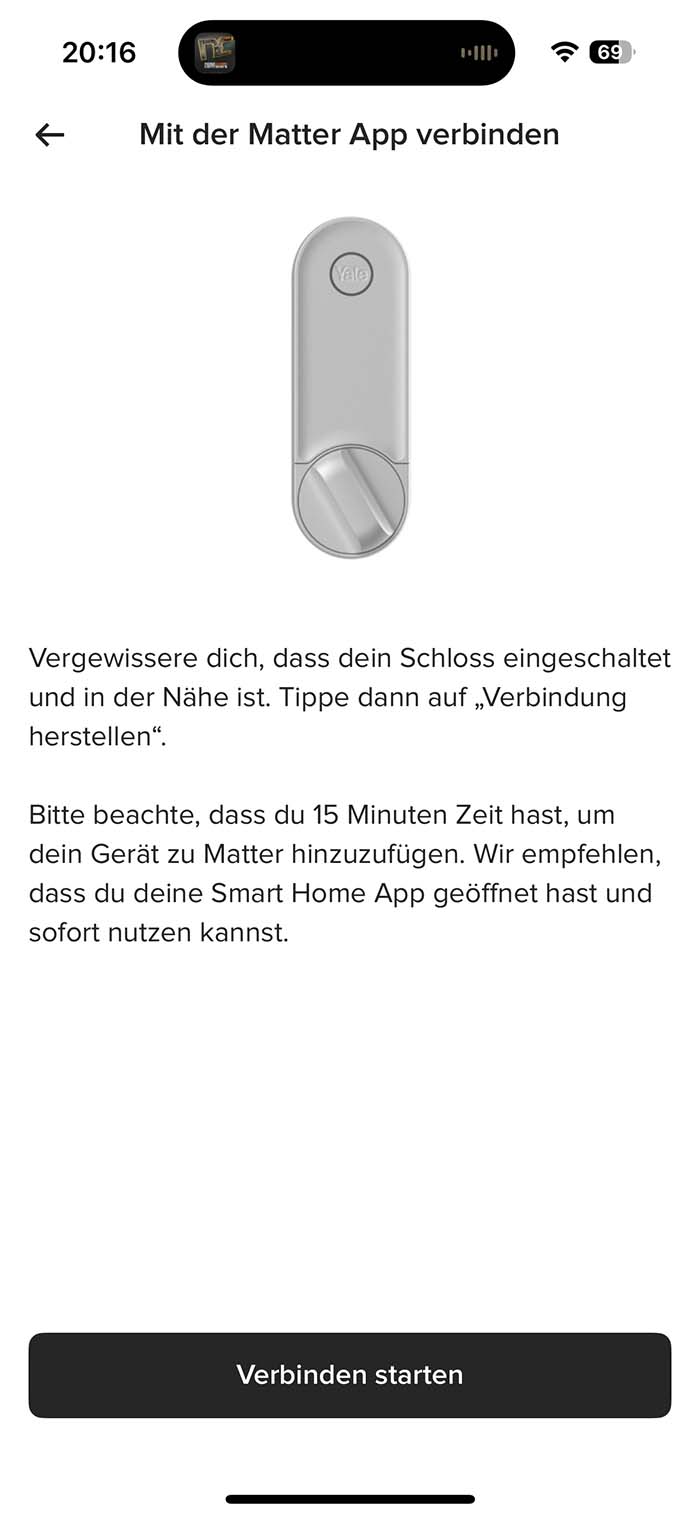Go back using the top-left arrow
This screenshot has height=1518, width=700.
tap(49, 135)
